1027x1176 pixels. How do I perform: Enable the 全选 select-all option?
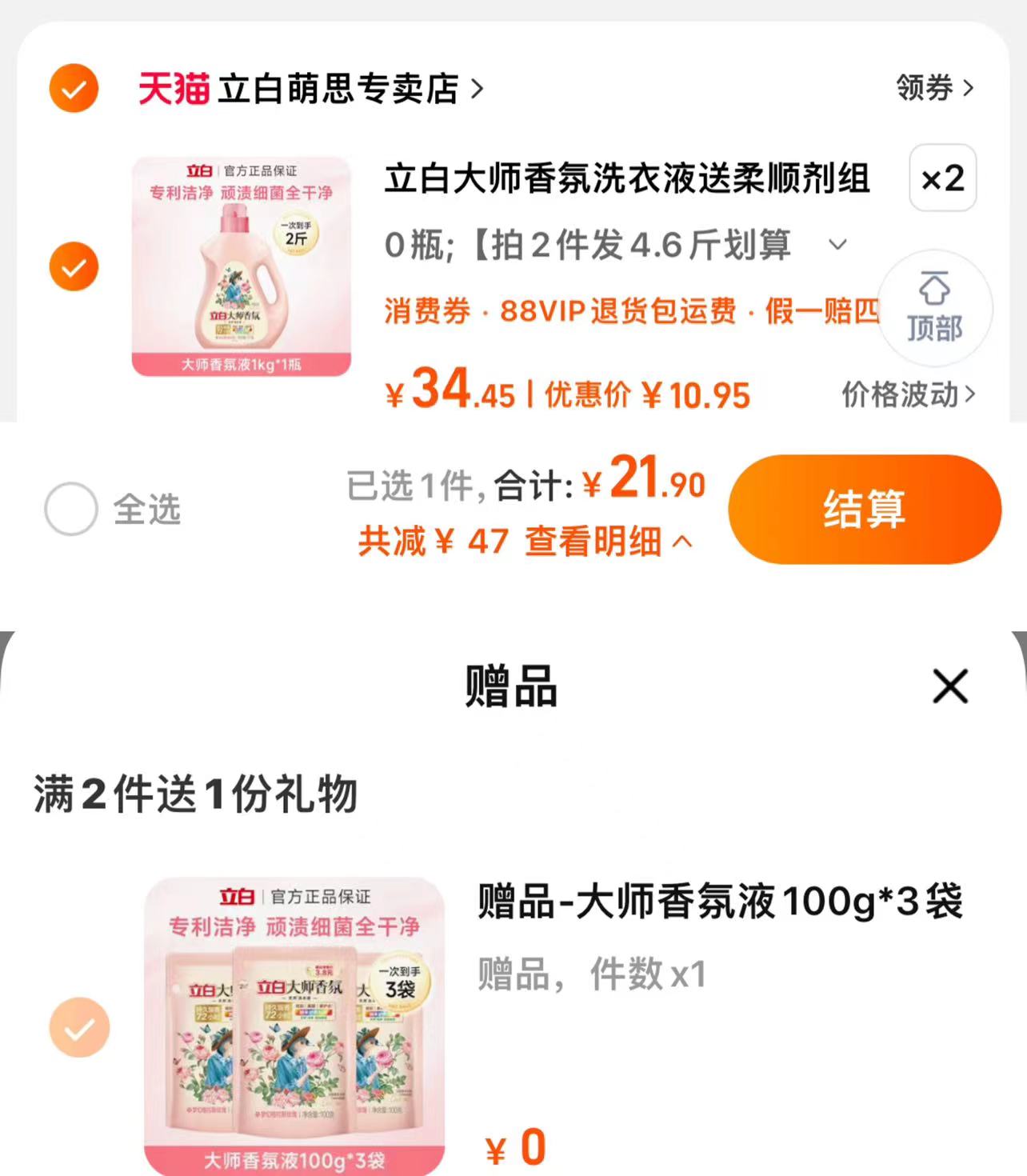click(70, 509)
